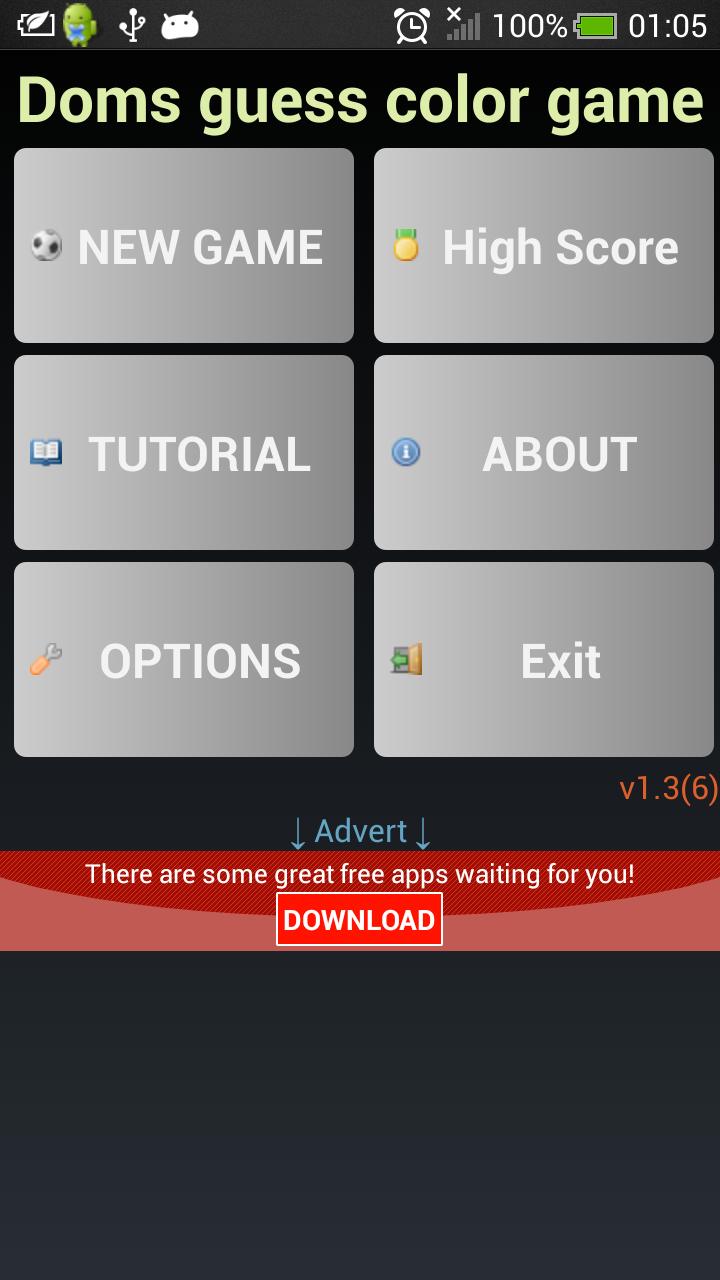Open the Tutorial
The height and width of the screenshot is (1280, 720).
tap(184, 453)
